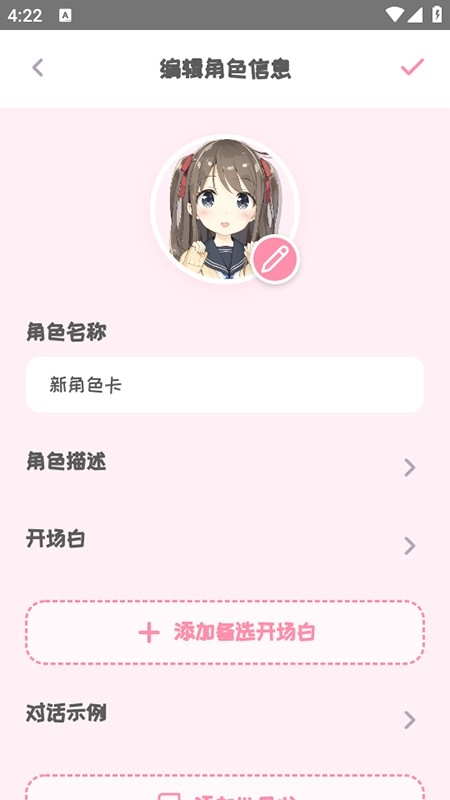
Task: Go back using the top-left arrow
Action: point(38,67)
